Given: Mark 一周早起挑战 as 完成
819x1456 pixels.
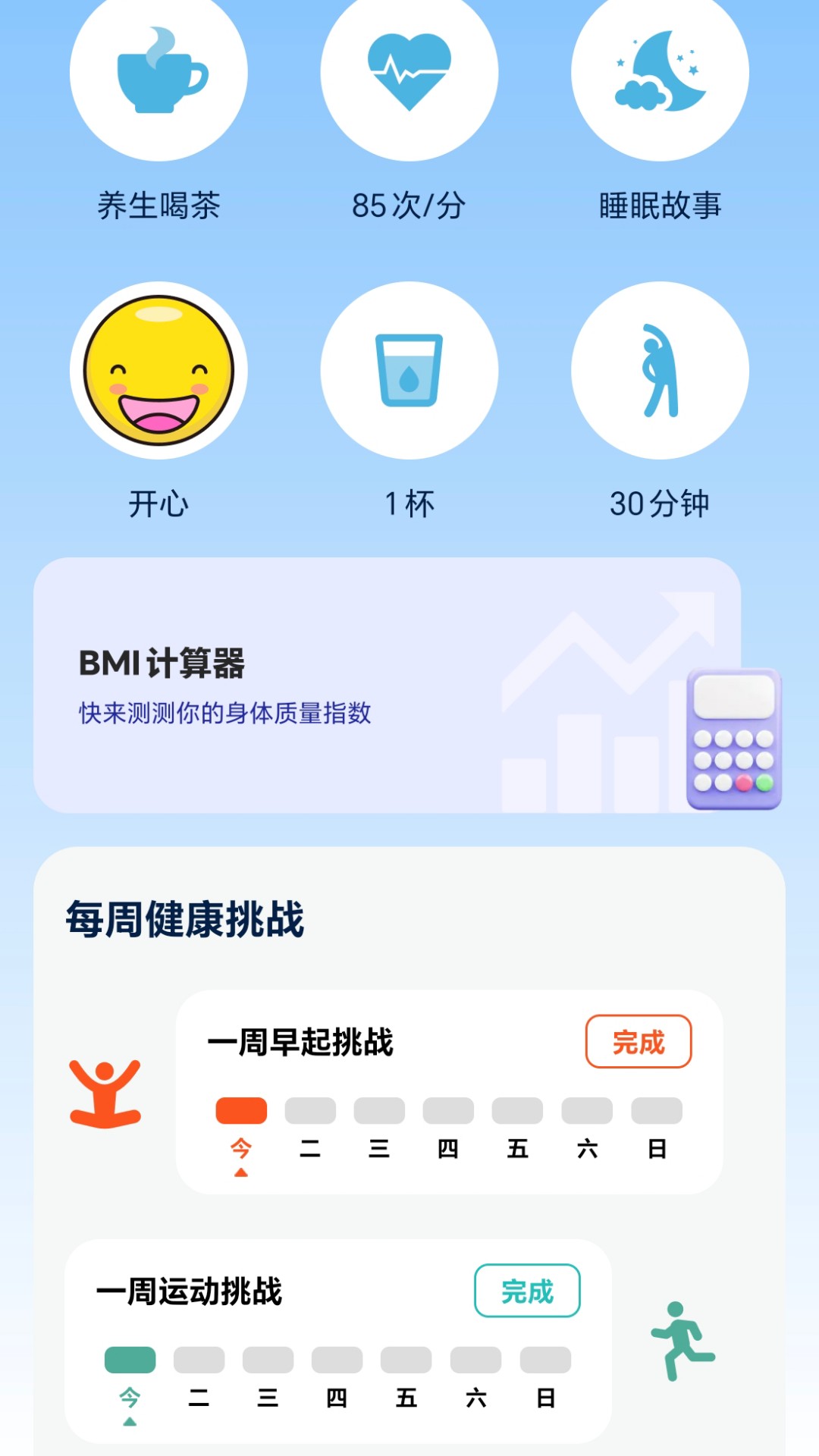Looking at the screenshot, I should click(638, 1041).
